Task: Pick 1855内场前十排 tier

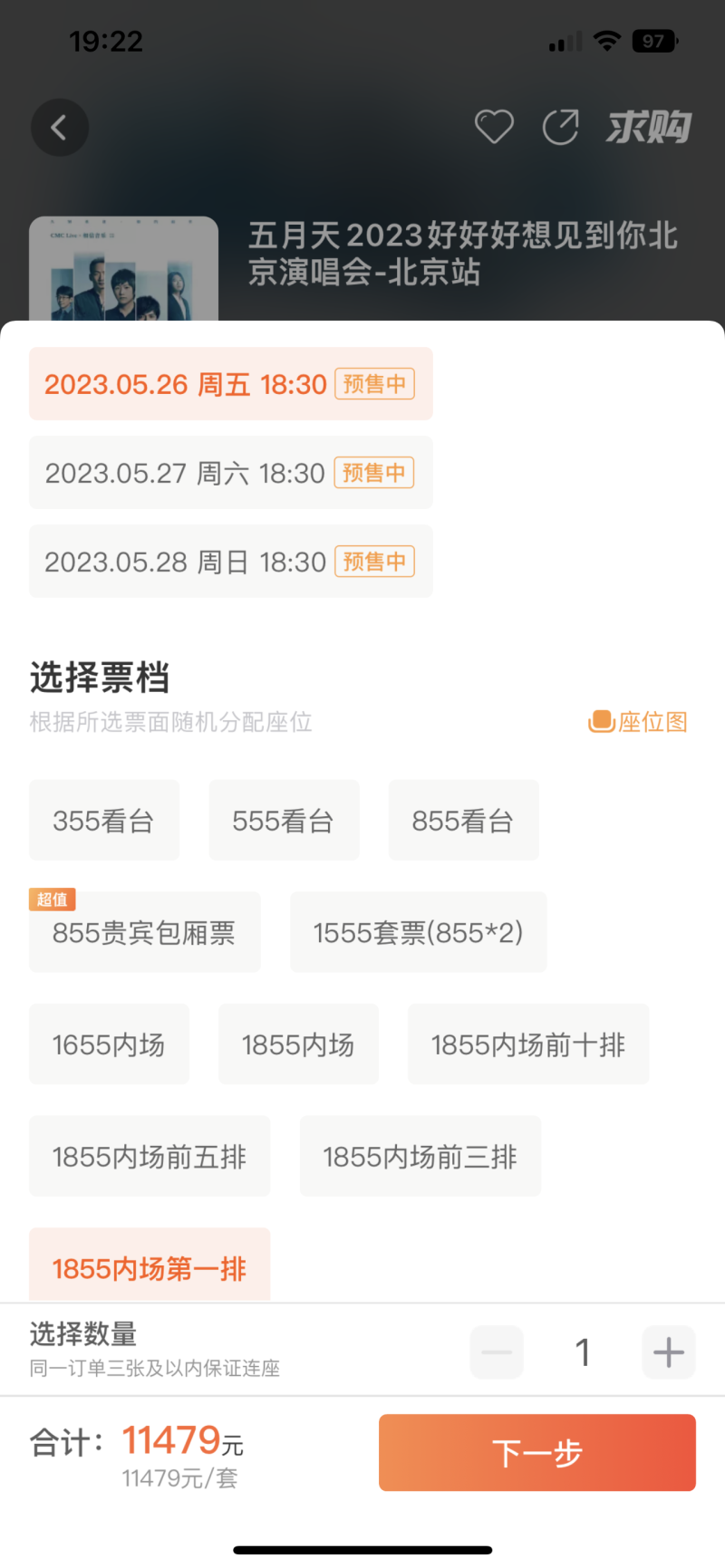Action: click(x=528, y=1044)
